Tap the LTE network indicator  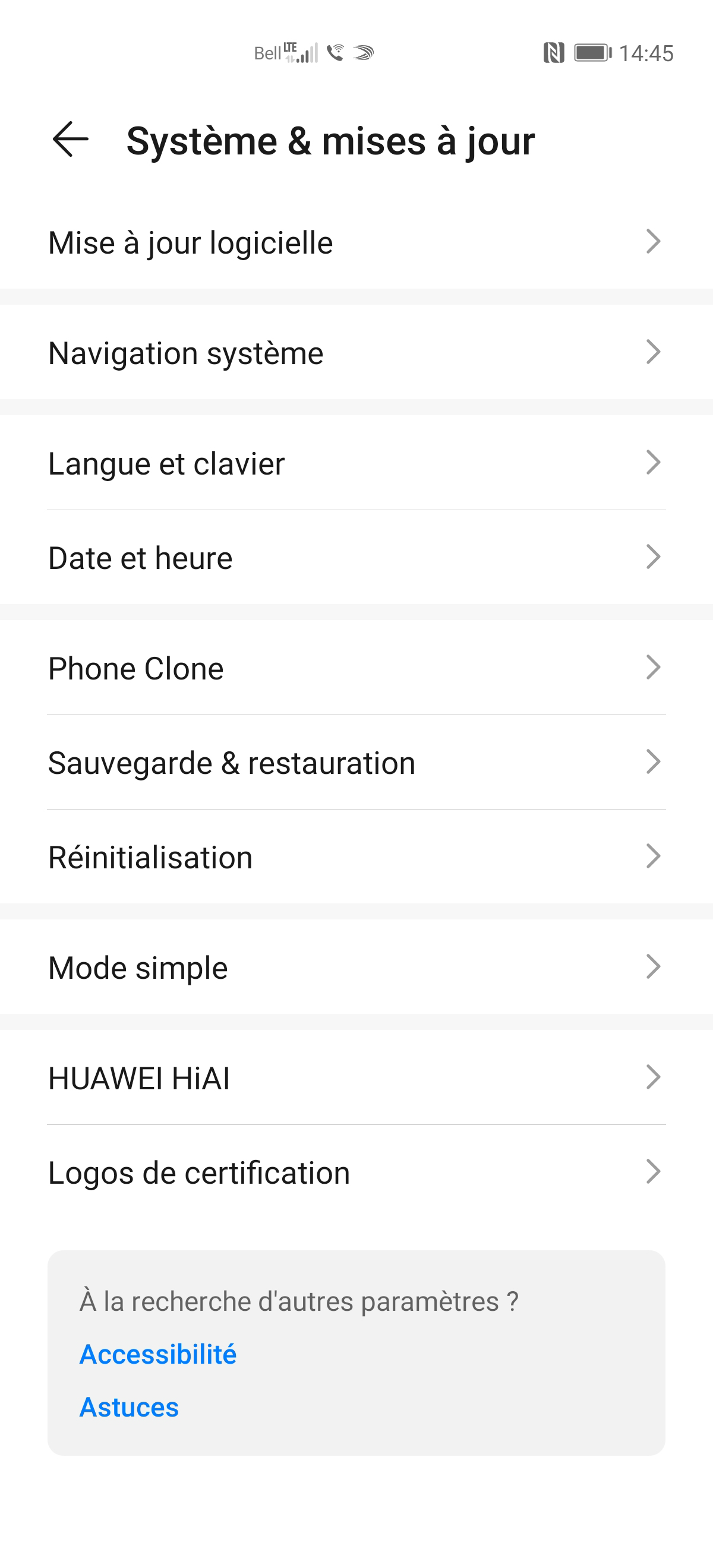point(291,49)
